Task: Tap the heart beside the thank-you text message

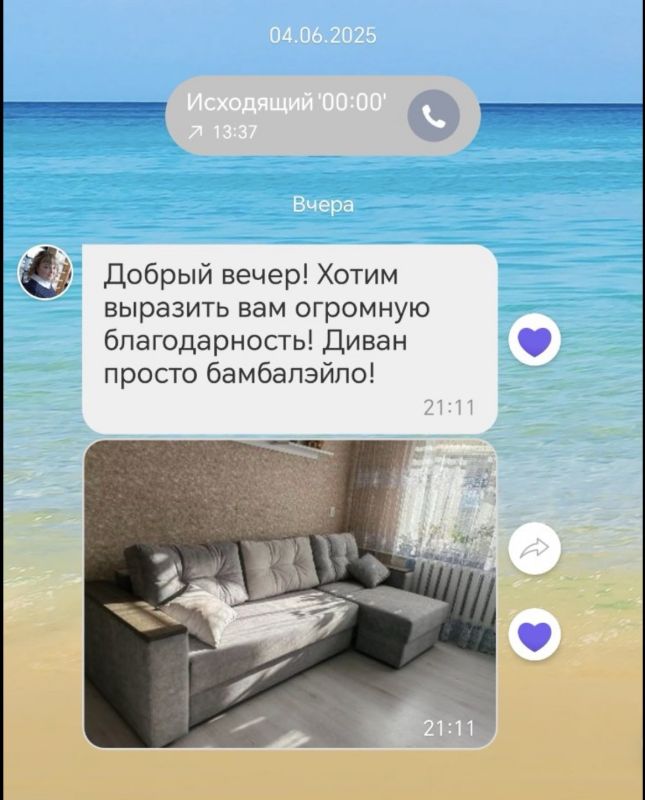Action: pos(535,342)
